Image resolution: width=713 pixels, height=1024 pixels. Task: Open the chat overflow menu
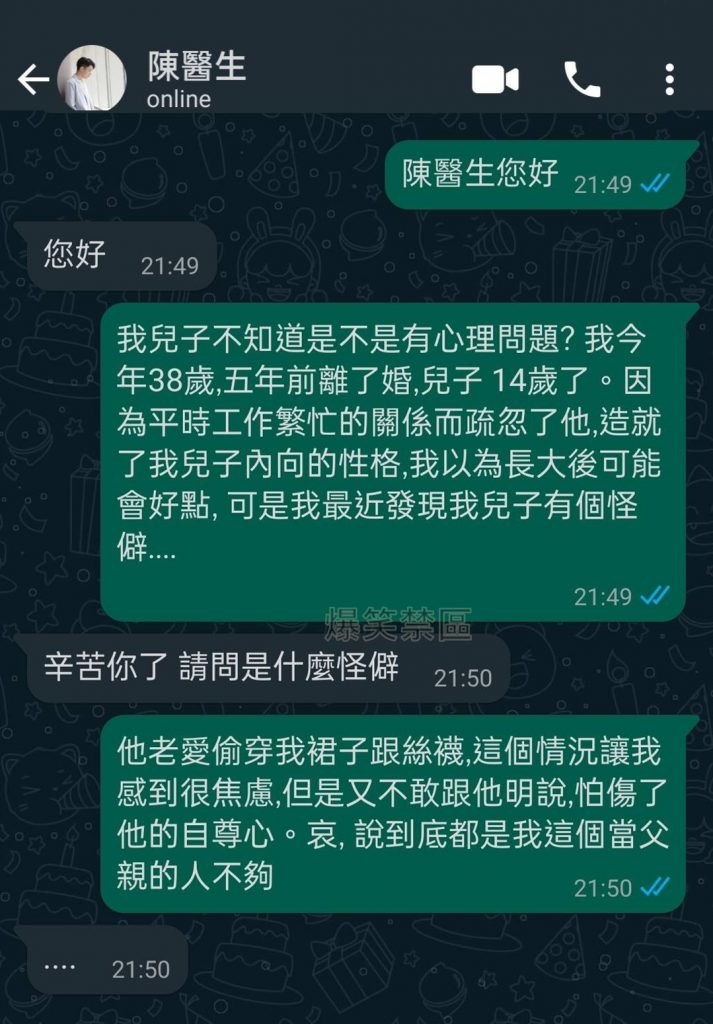click(670, 80)
